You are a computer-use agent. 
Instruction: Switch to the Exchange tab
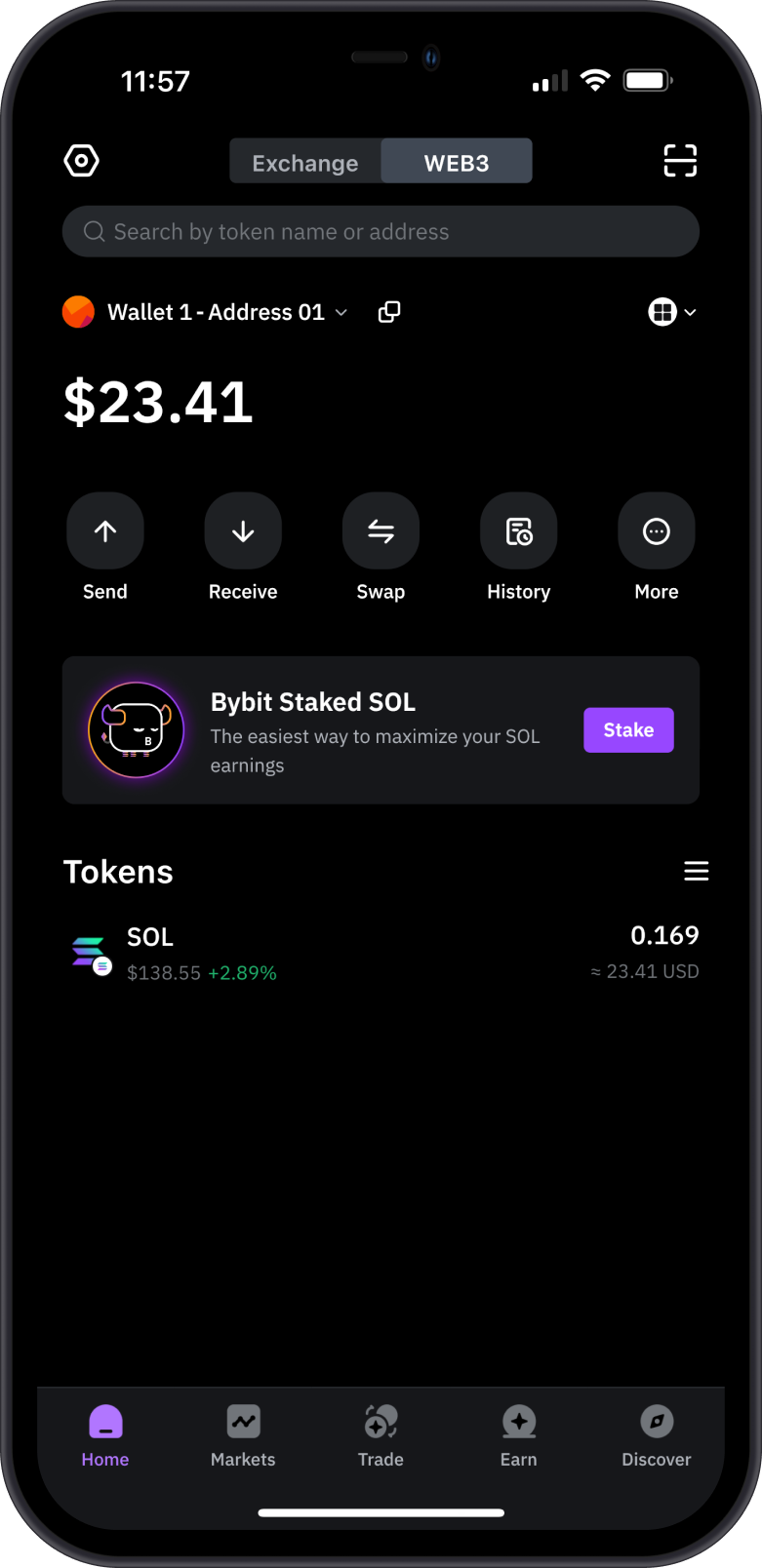(x=305, y=162)
